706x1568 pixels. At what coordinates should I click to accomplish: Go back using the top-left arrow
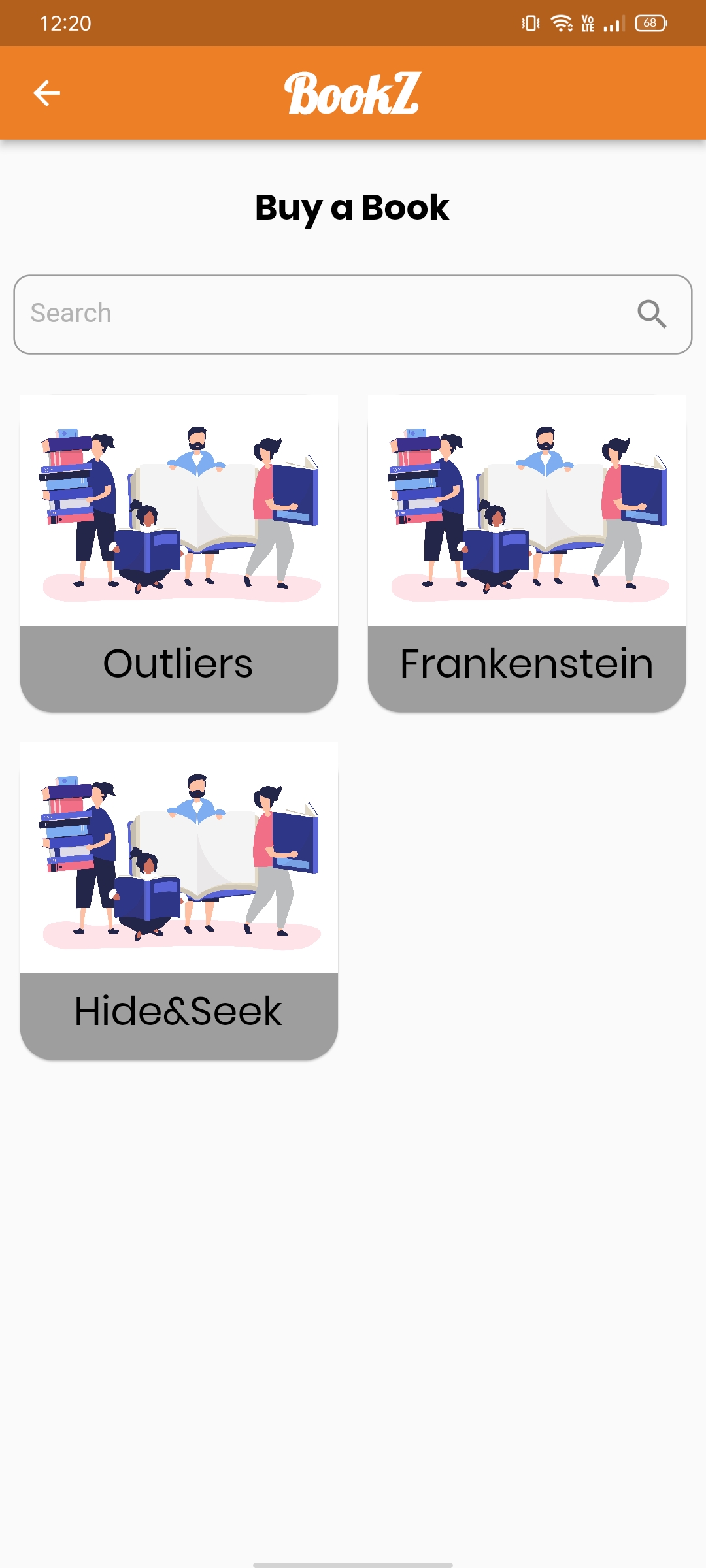46,93
